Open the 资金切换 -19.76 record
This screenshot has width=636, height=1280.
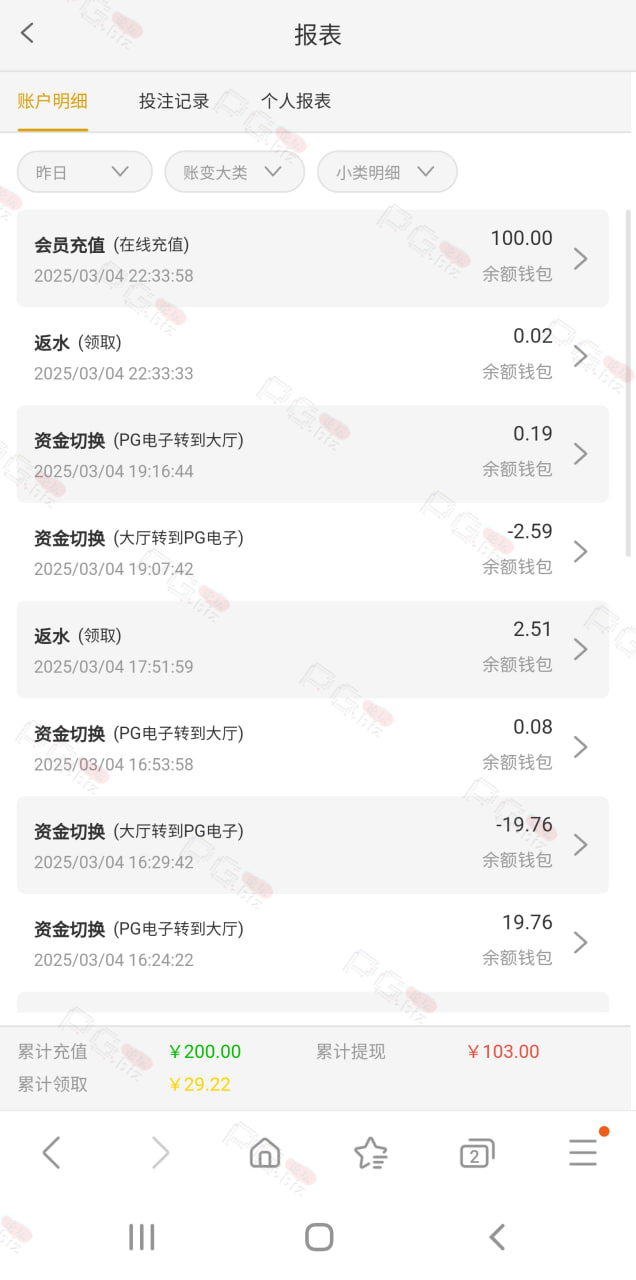pyautogui.click(x=313, y=845)
